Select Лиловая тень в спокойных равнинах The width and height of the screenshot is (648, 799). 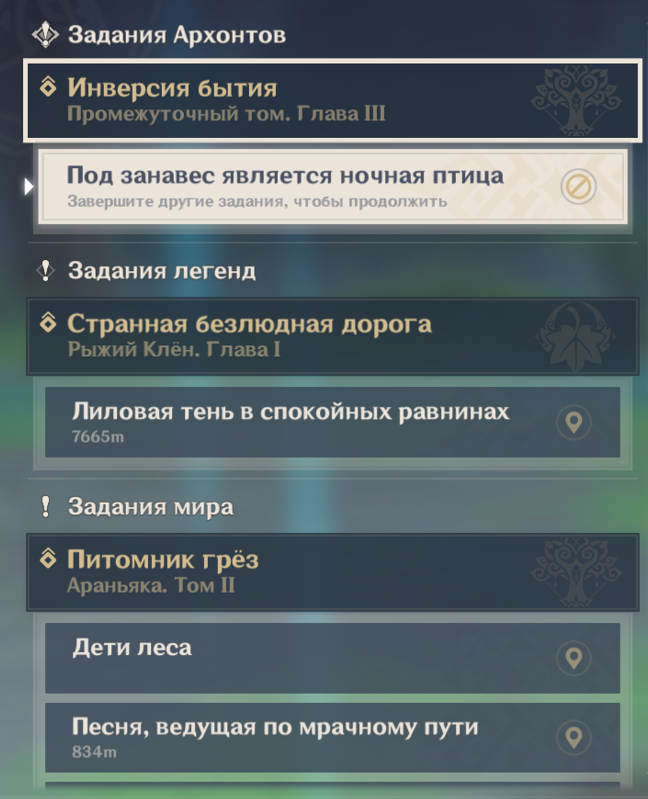click(330, 423)
